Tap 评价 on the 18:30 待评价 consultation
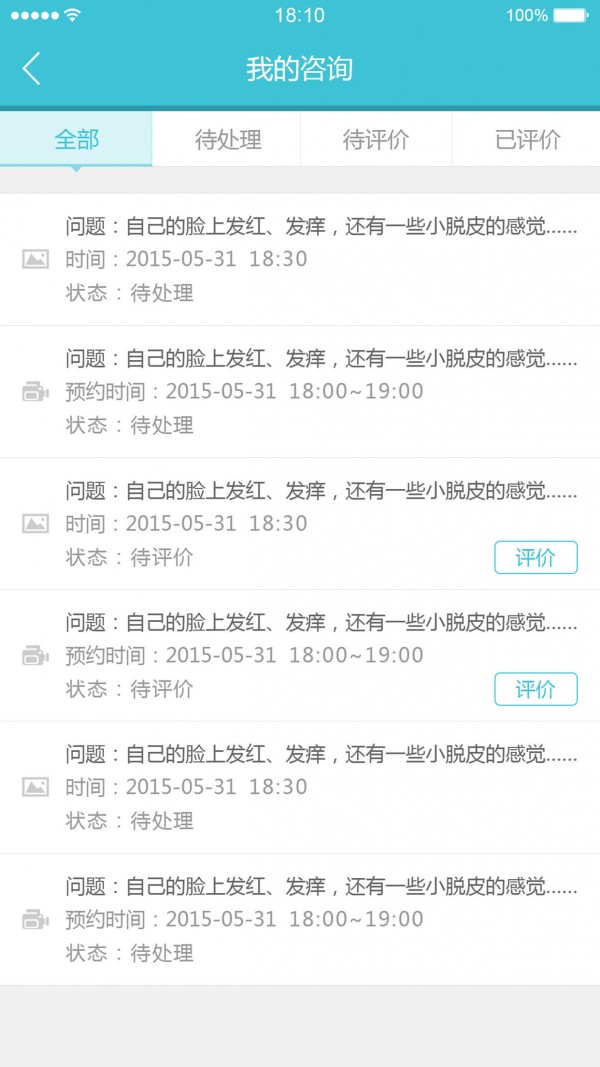The image size is (600, 1067). [x=535, y=557]
